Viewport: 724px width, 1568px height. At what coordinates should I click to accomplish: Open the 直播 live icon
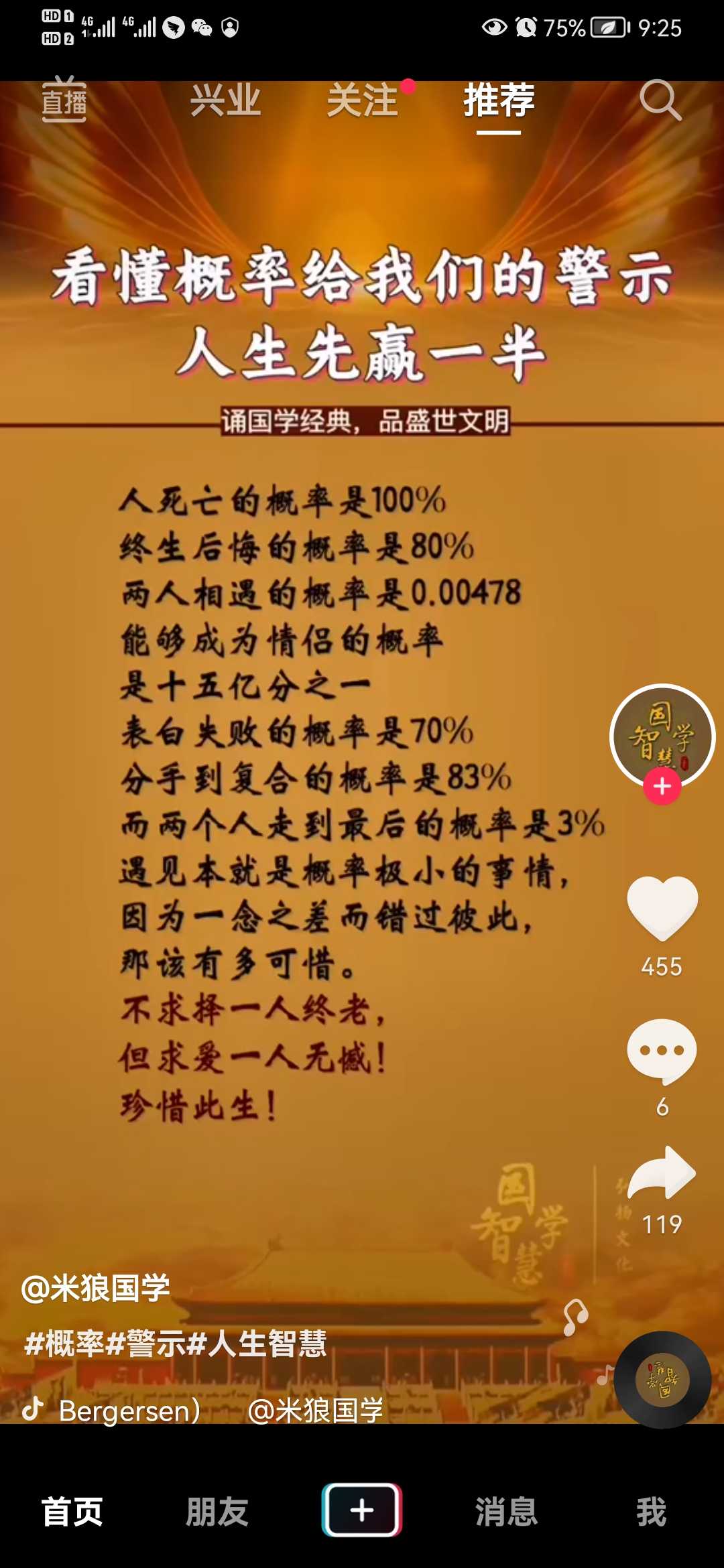tap(64, 101)
